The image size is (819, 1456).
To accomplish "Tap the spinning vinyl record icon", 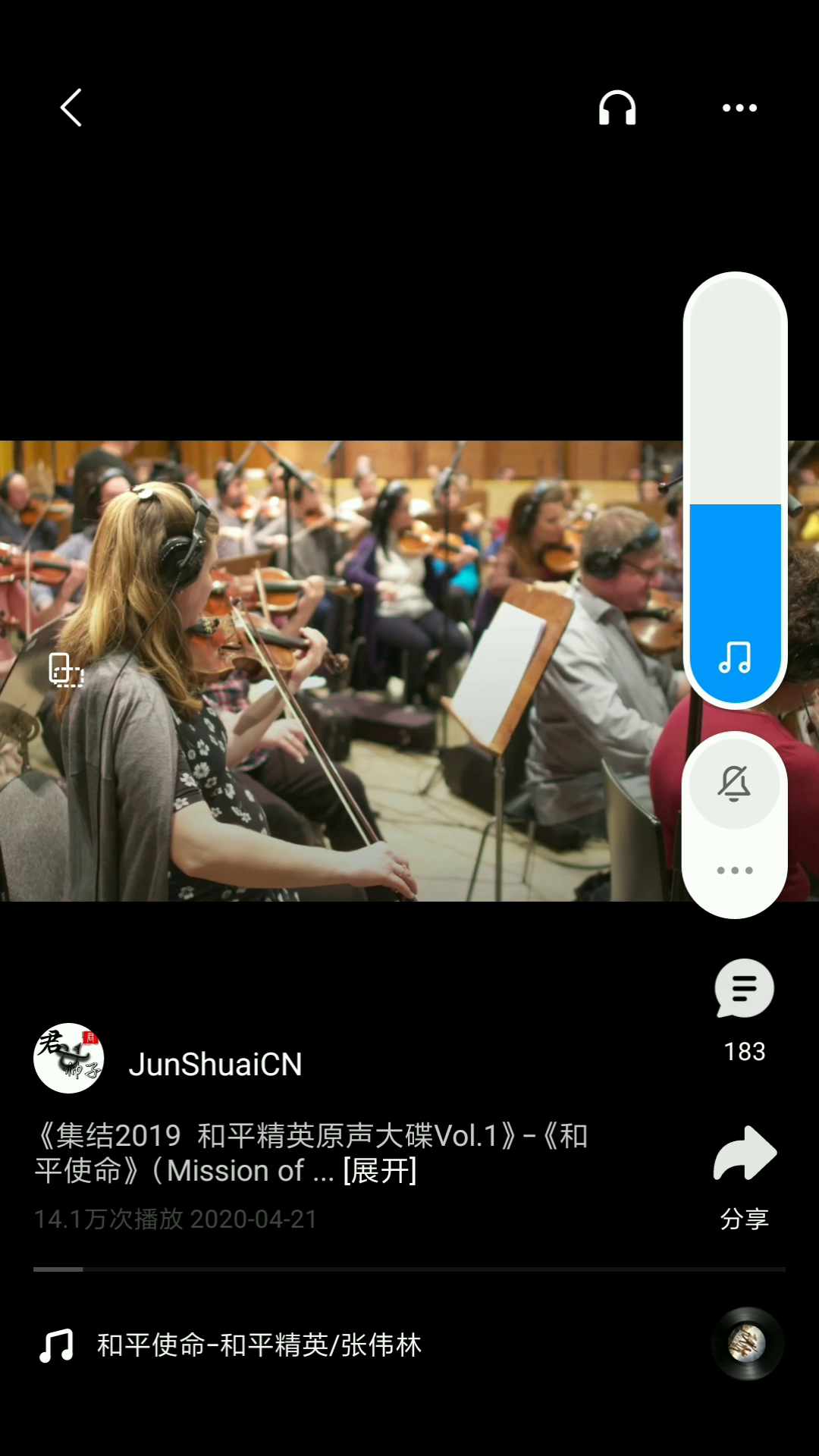I will (747, 1344).
